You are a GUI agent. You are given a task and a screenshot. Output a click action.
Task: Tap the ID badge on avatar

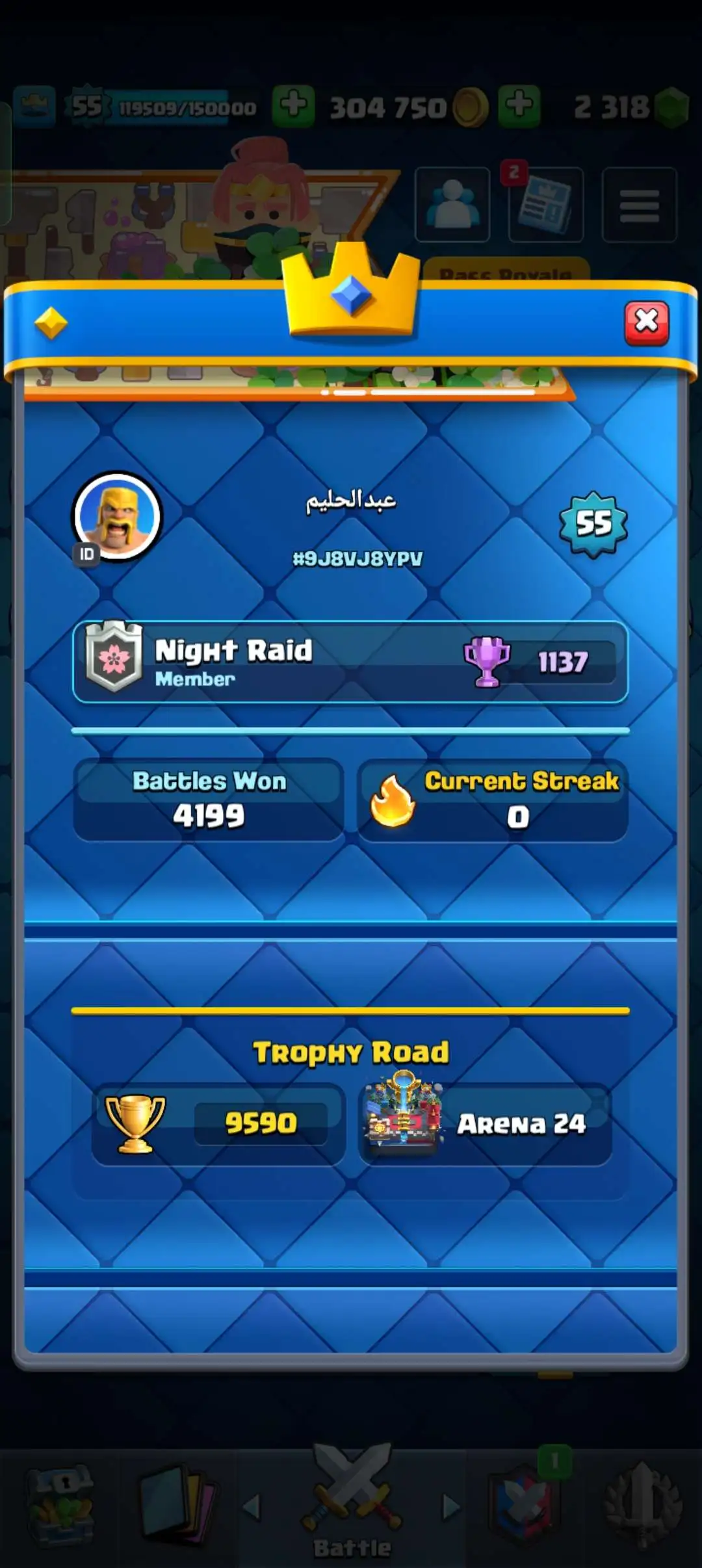[x=86, y=554]
